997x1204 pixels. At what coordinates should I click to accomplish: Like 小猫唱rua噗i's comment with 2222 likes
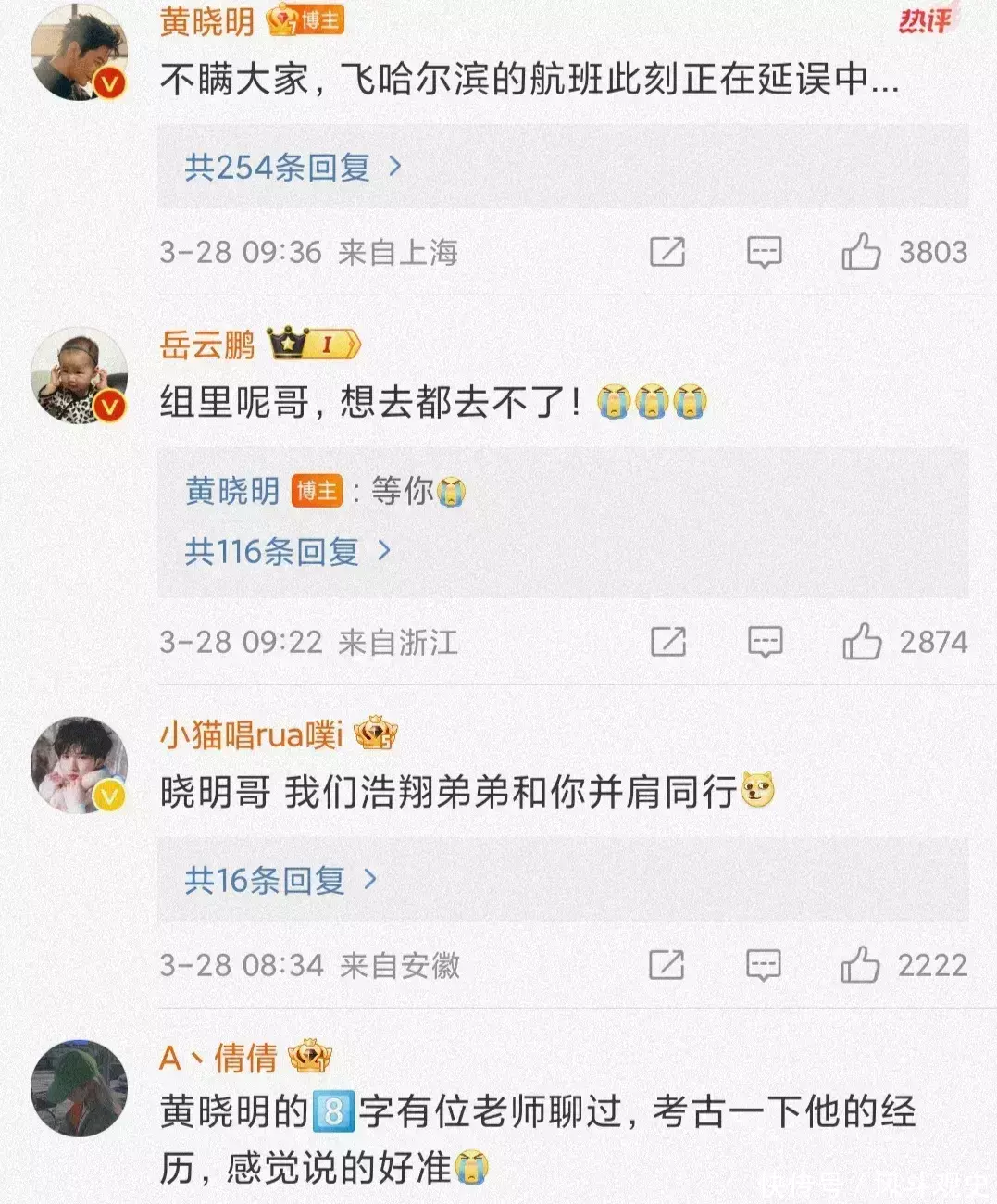(x=860, y=965)
